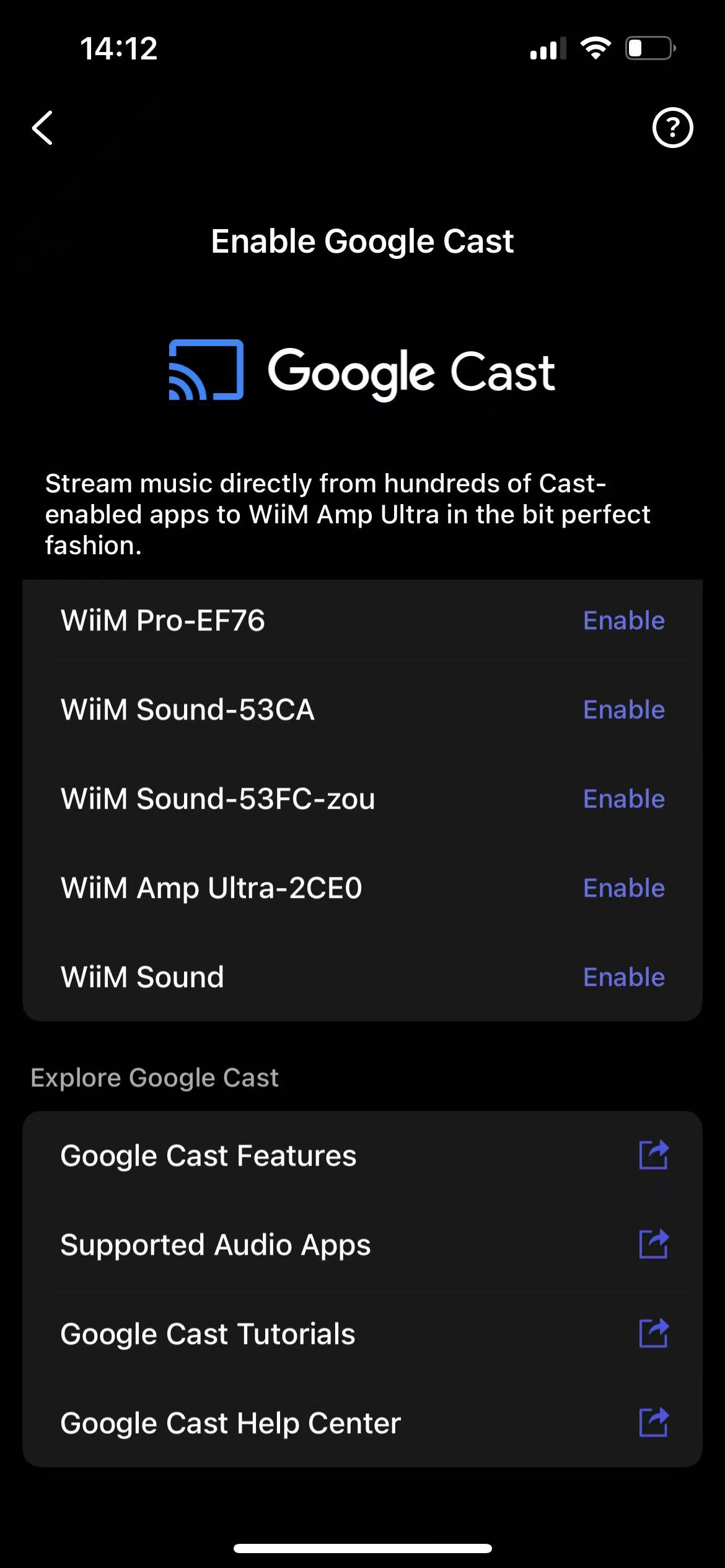
Task: Enable Google Cast for WiiM Pro-EF76
Action: click(624, 621)
